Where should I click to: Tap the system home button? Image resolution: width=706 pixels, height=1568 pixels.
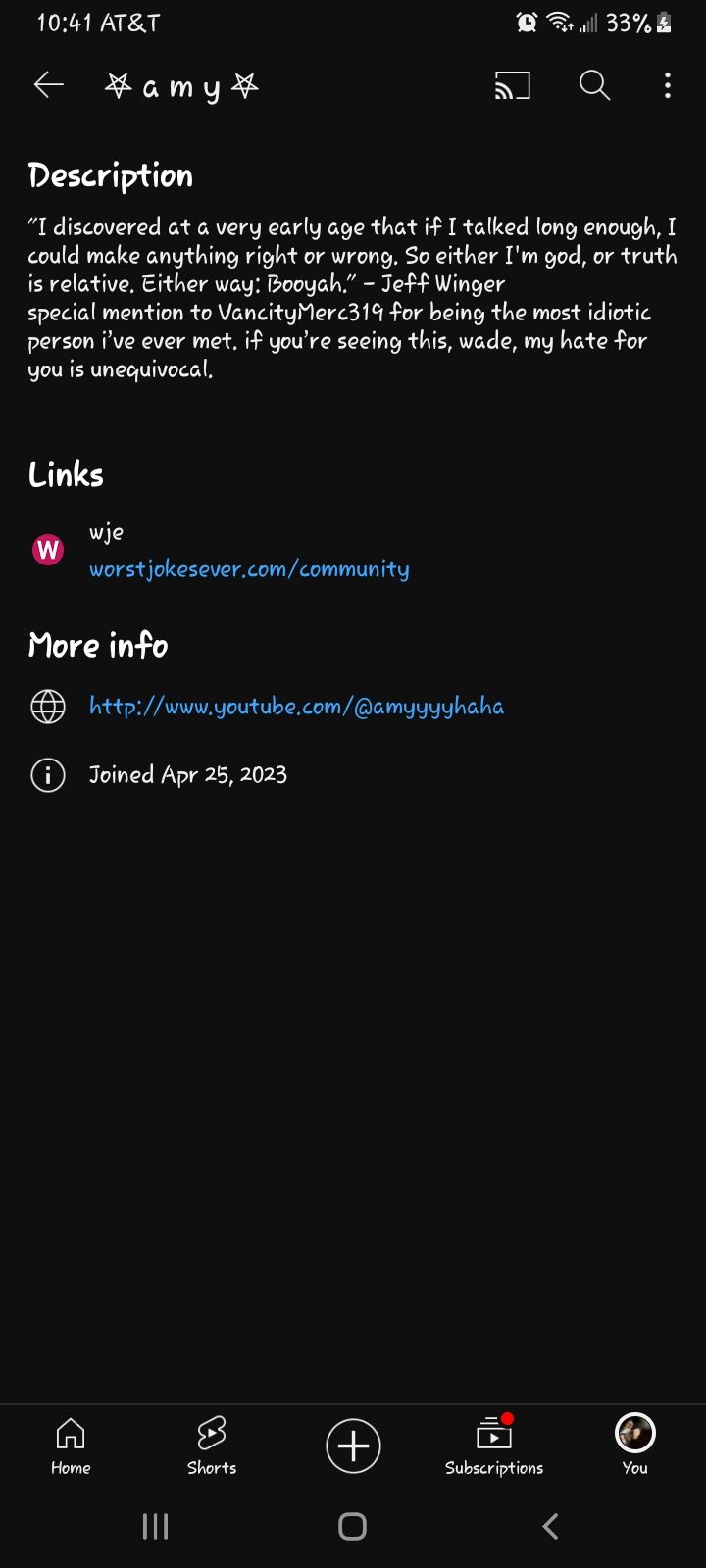352,1526
